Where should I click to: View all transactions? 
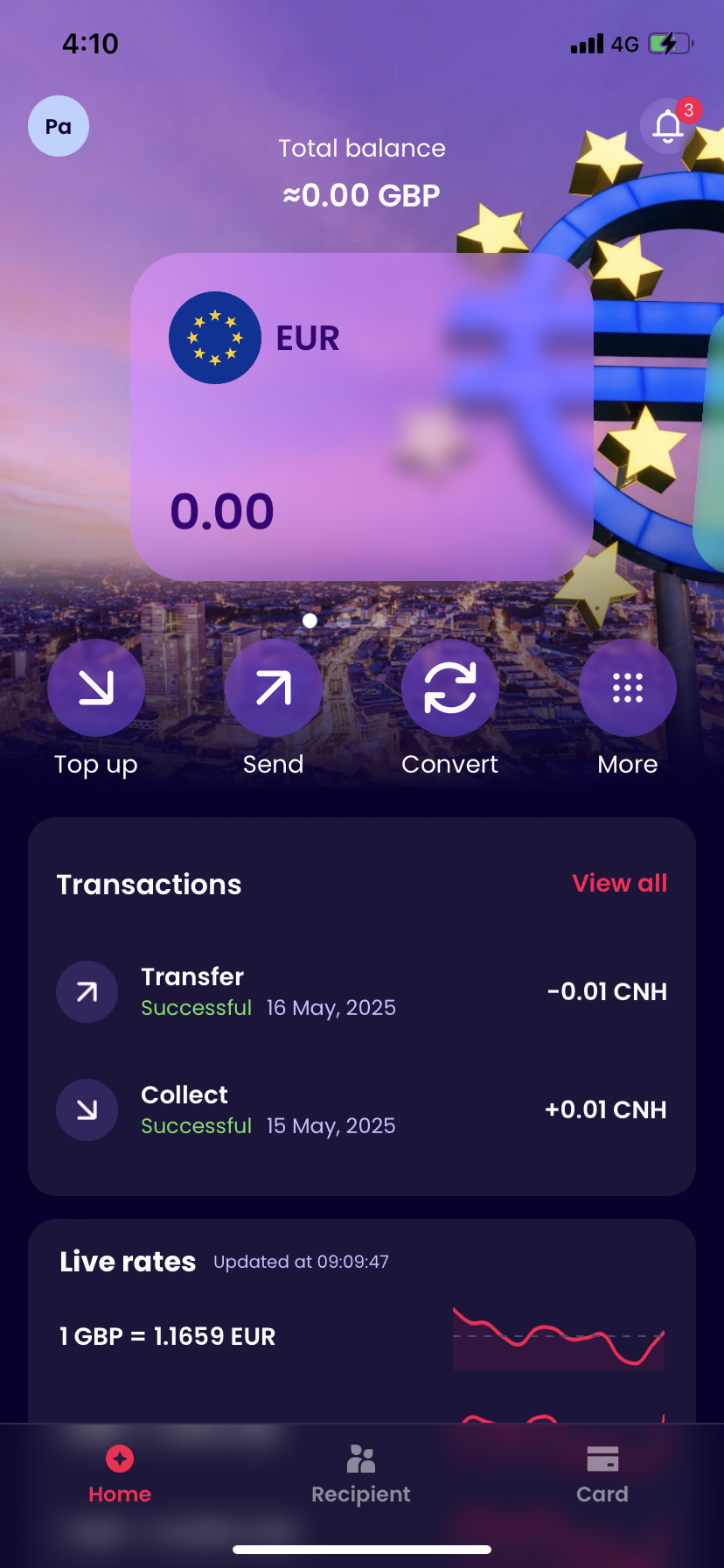[x=619, y=883]
